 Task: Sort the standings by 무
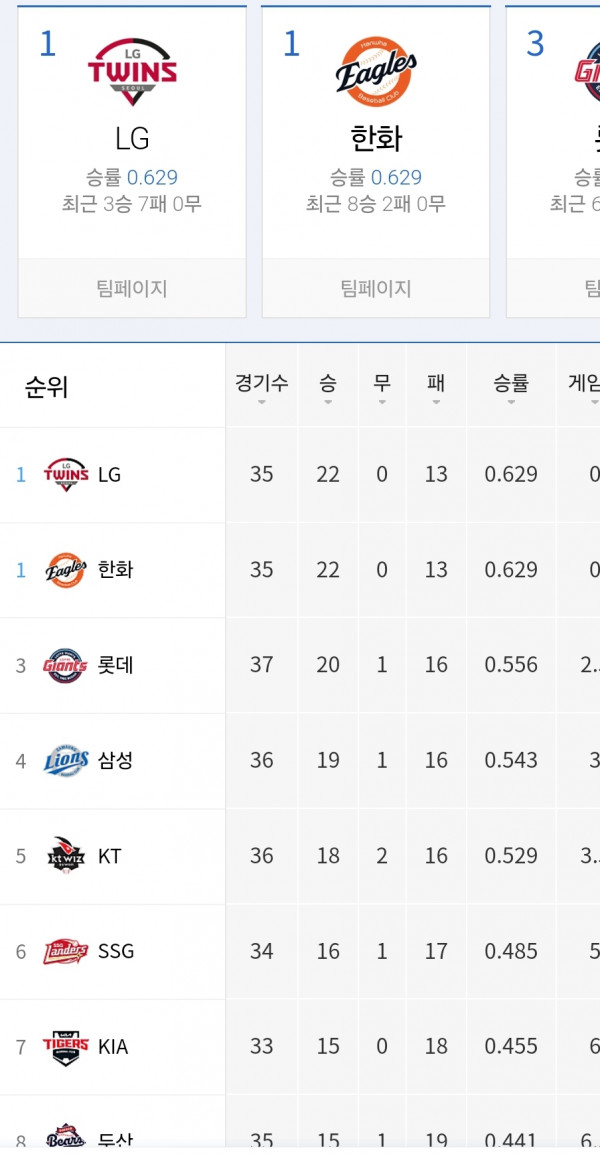(x=381, y=388)
